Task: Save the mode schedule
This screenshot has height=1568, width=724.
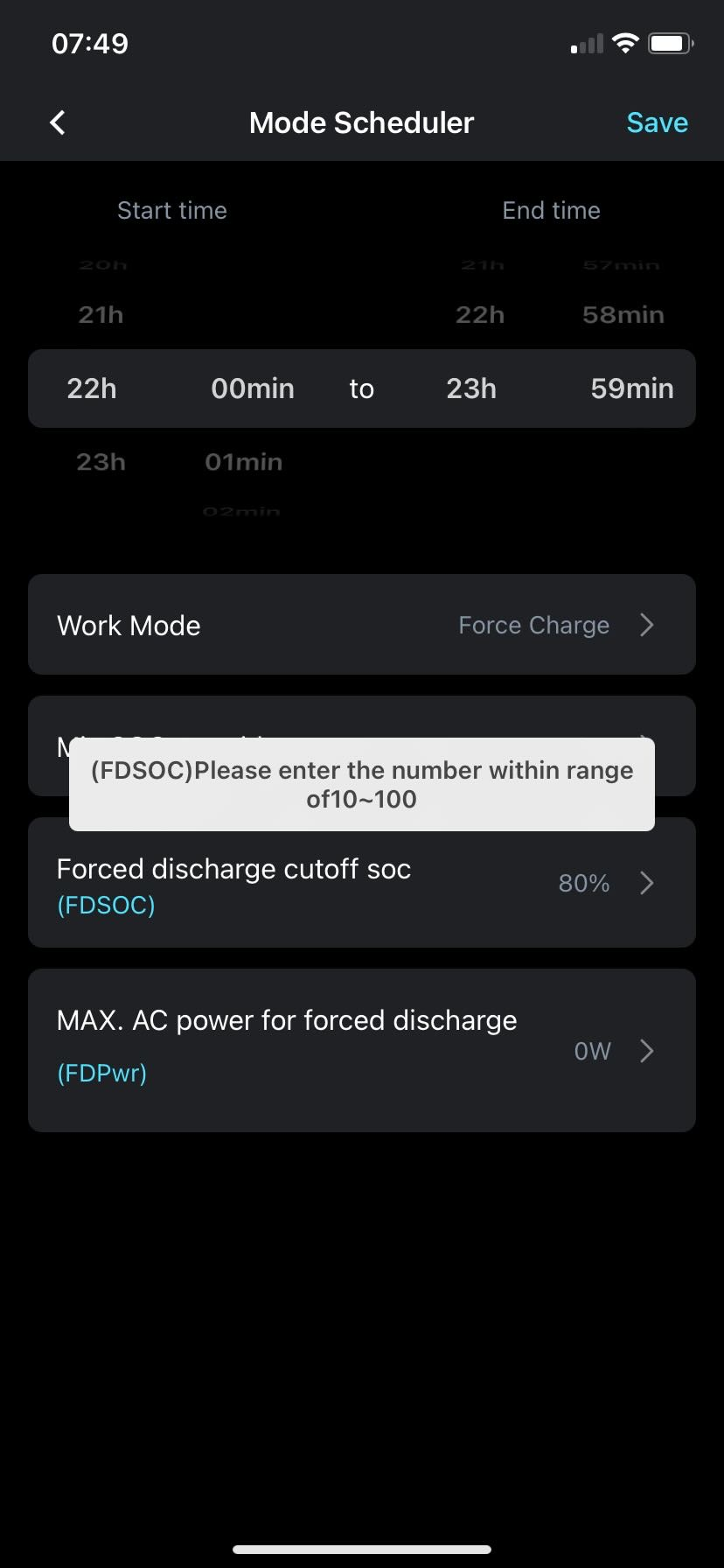Action: click(657, 122)
